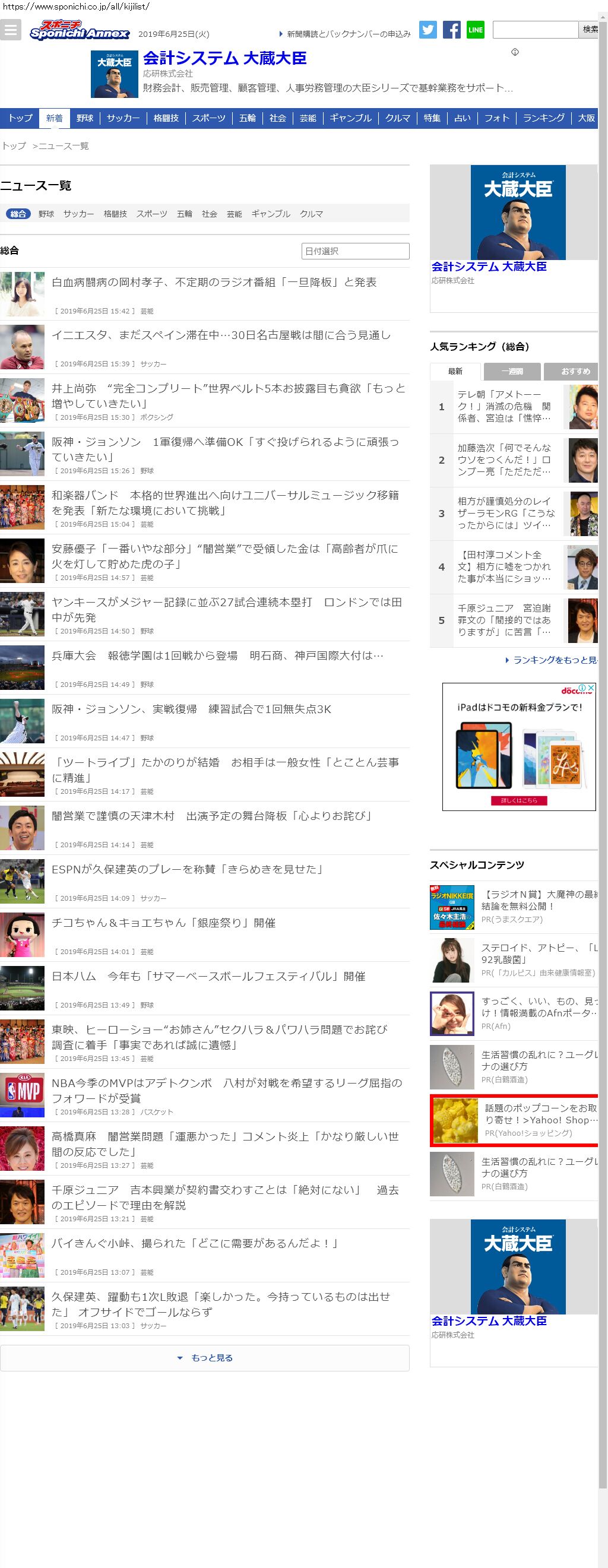Open the Facebook icon in the header
Viewport: 608px width, 1568px height.
pos(452,30)
